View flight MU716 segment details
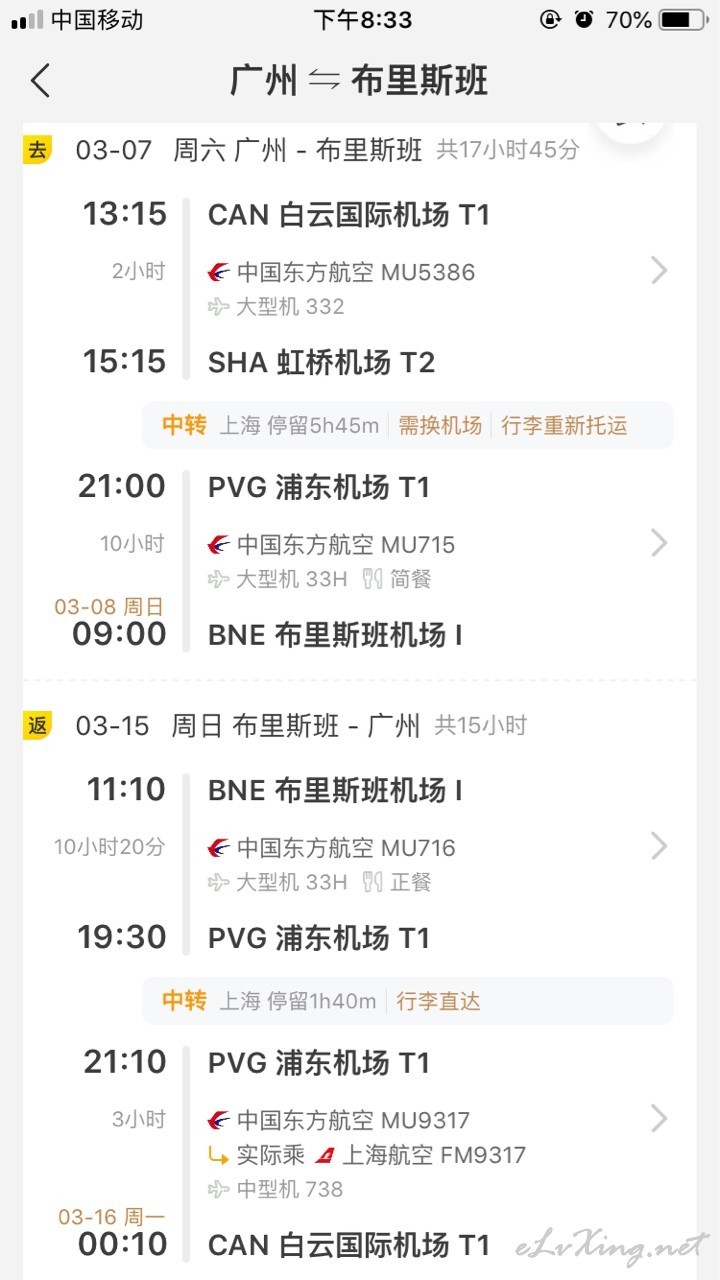 (x=659, y=846)
